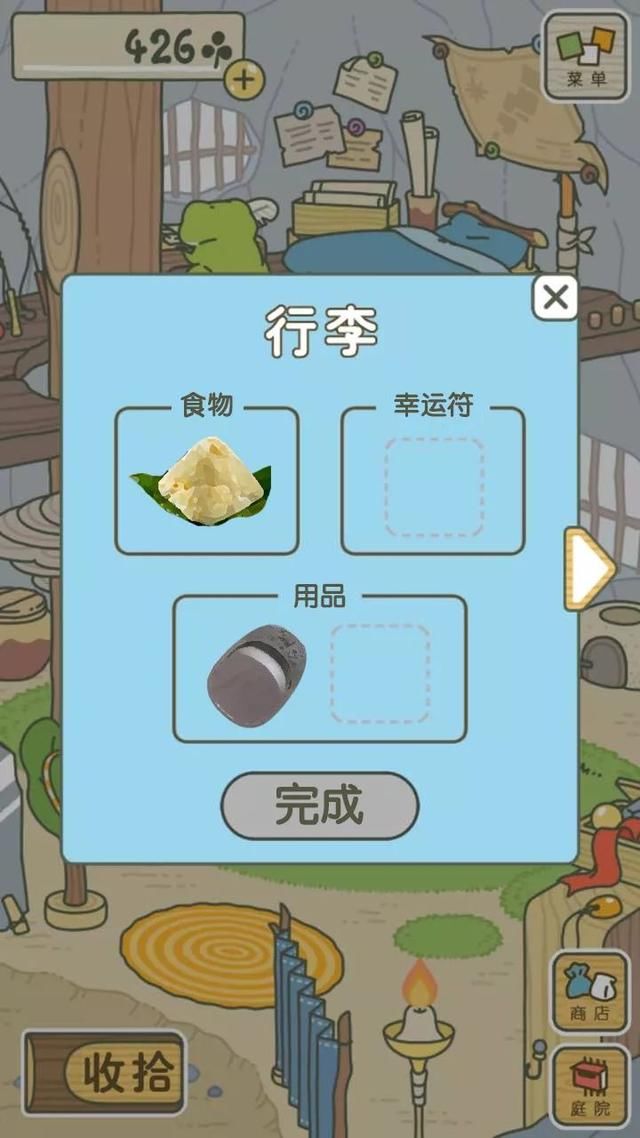Close the 行李 luggage dialog

(x=555, y=297)
